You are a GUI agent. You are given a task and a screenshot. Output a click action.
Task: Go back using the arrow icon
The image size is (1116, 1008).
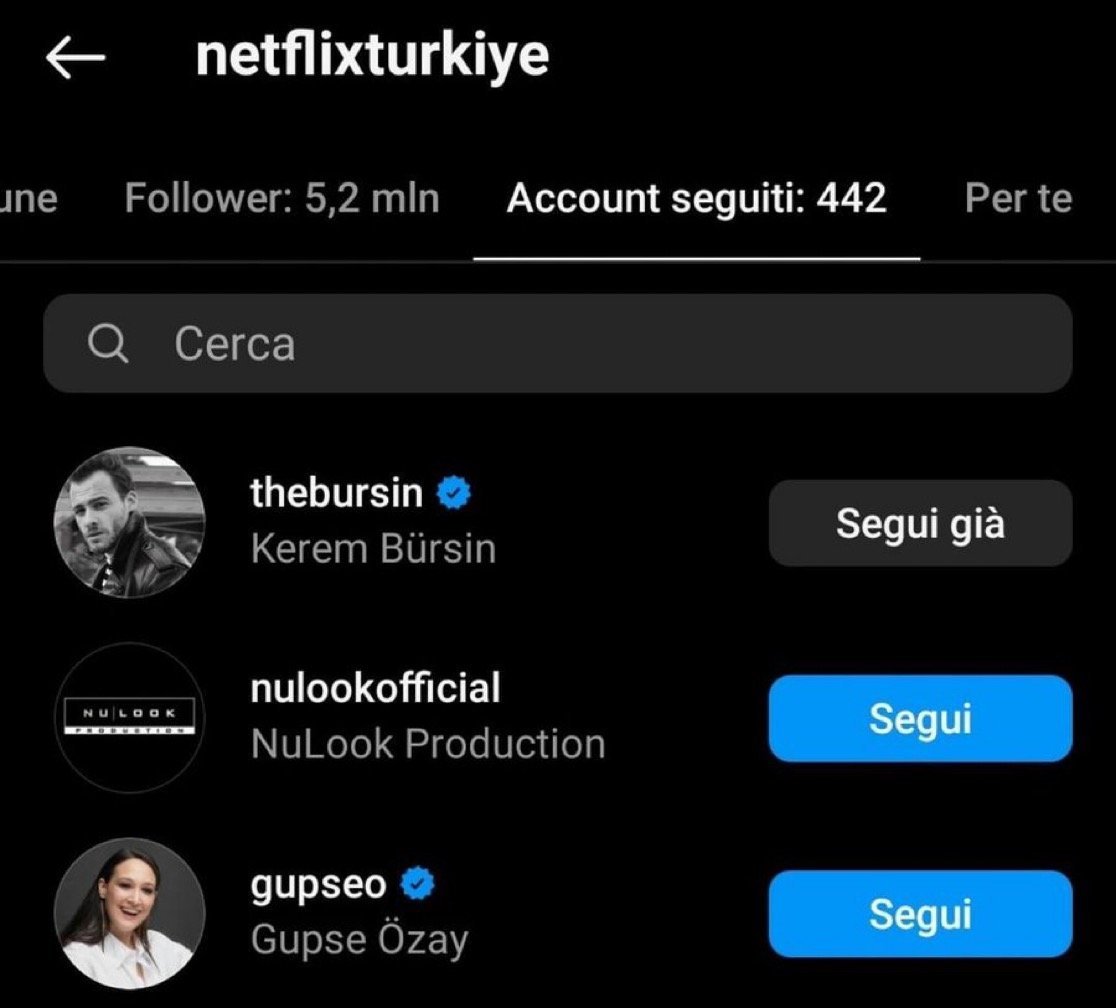coord(75,57)
